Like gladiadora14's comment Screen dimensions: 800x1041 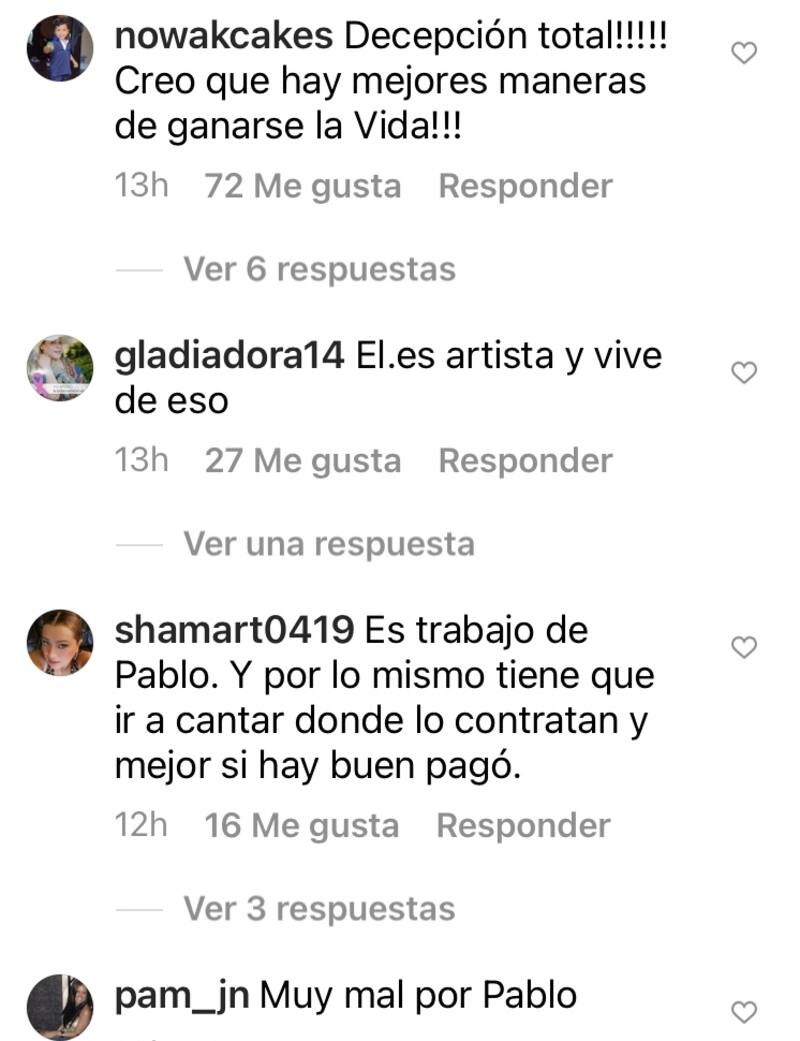[x=744, y=373]
